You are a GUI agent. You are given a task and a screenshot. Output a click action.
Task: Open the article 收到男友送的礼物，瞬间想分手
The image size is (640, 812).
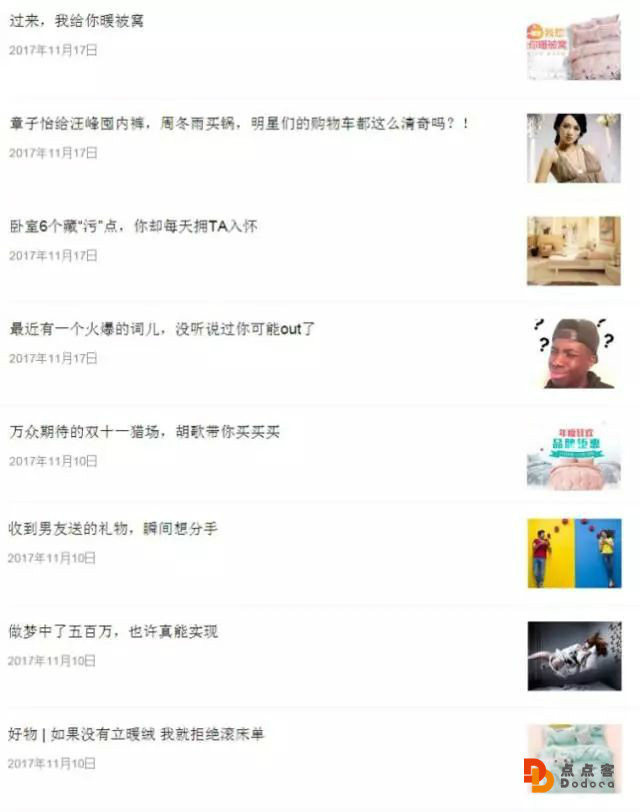tap(113, 529)
